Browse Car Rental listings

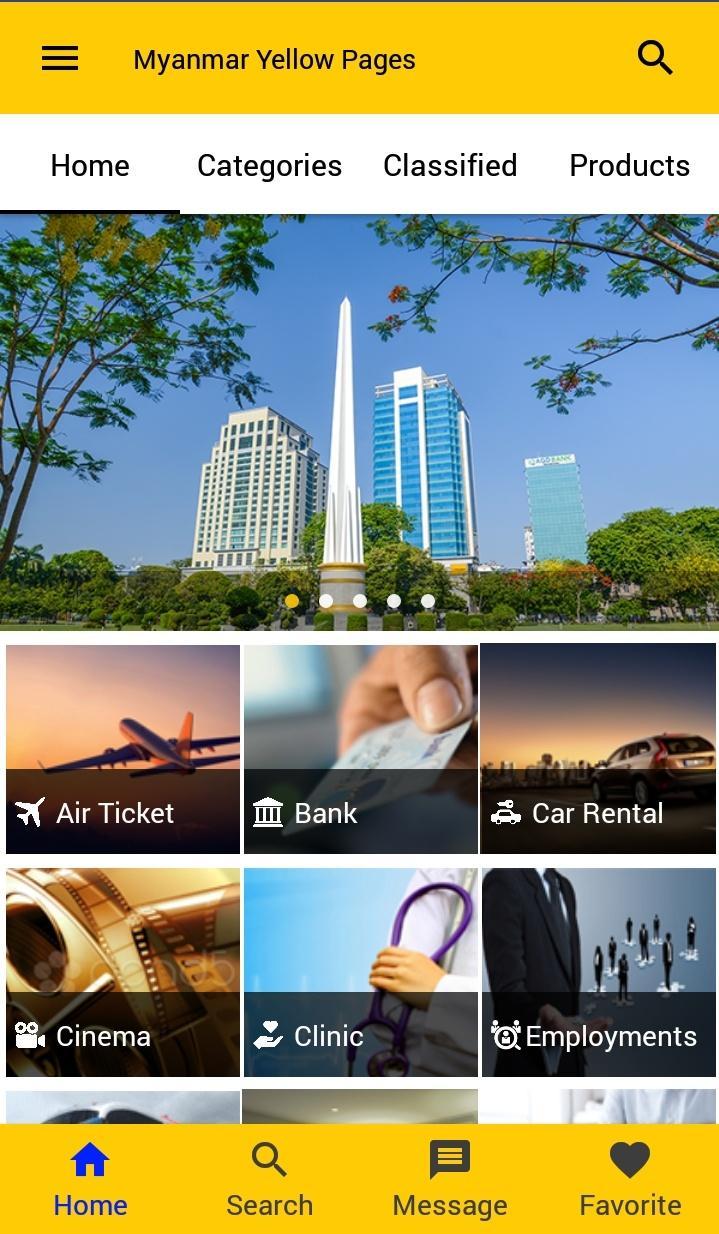click(x=598, y=749)
